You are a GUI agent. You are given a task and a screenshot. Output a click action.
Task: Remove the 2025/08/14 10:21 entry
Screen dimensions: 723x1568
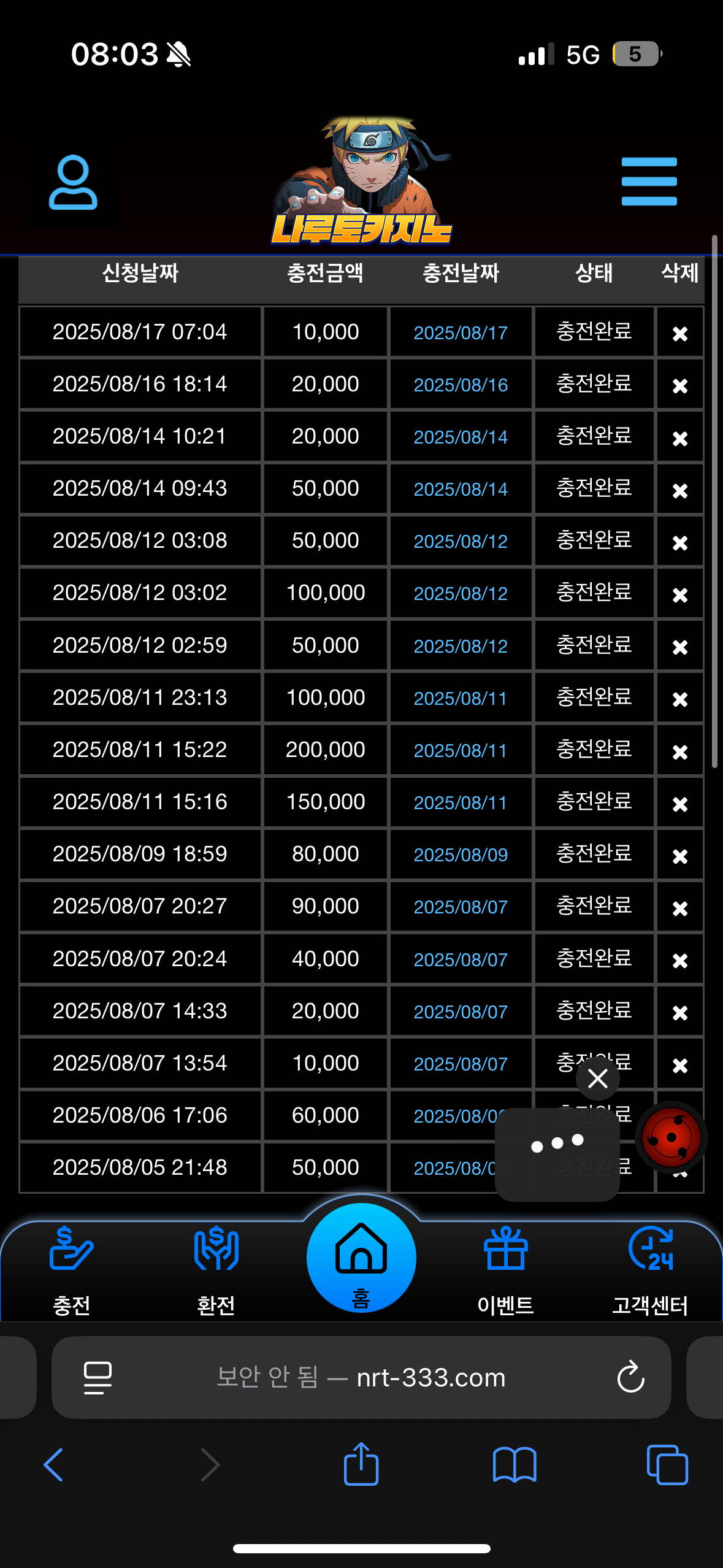click(679, 438)
